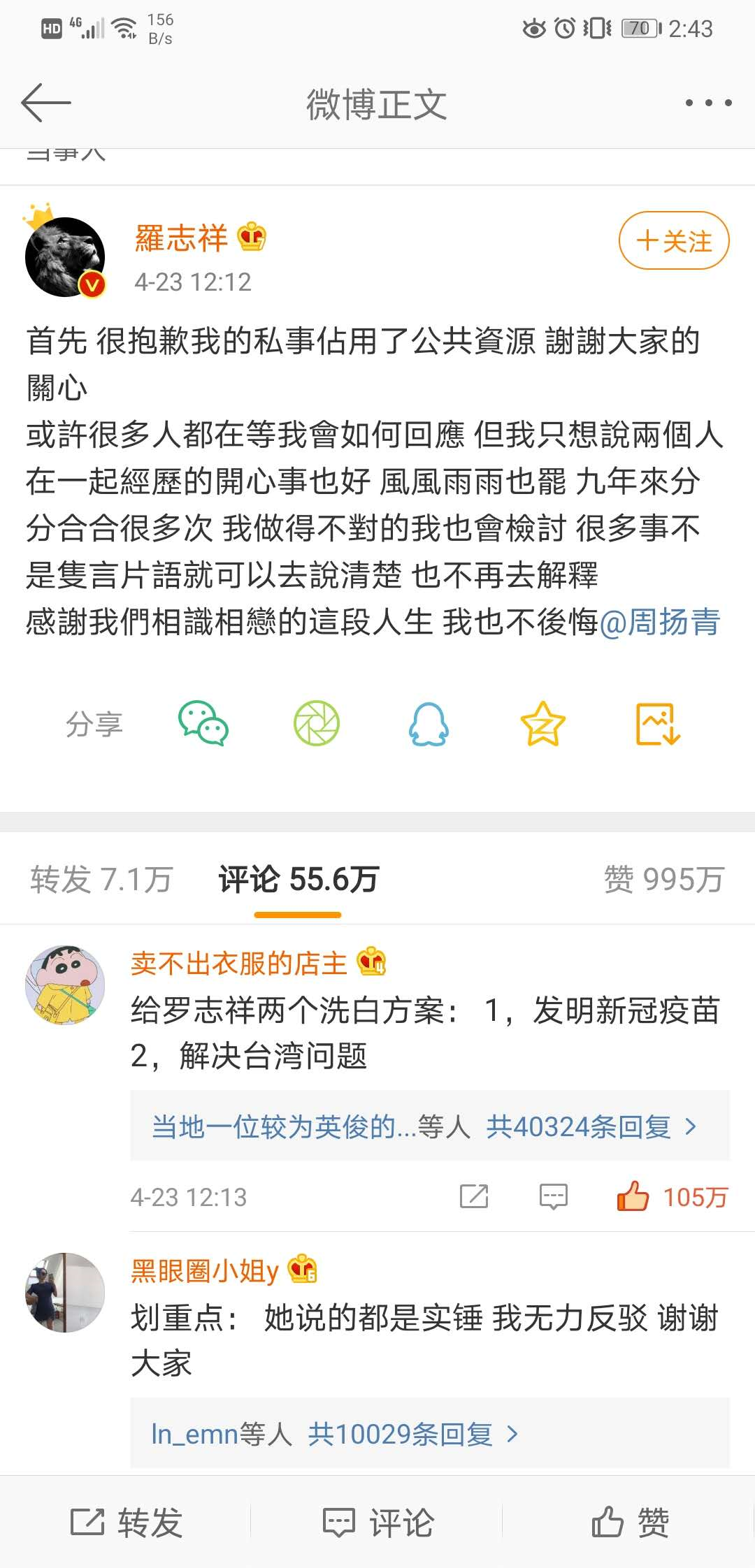Tap 转发 in the bottom bar
The height and width of the screenshot is (1568, 755).
pos(127,1523)
